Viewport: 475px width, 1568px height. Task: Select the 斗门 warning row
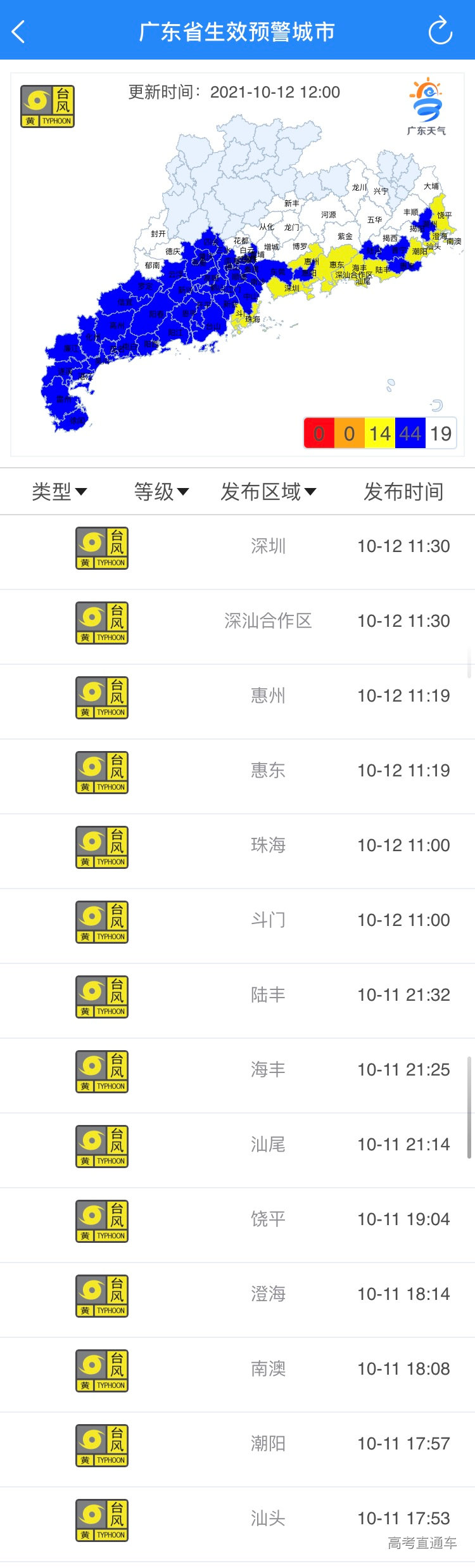(x=268, y=920)
